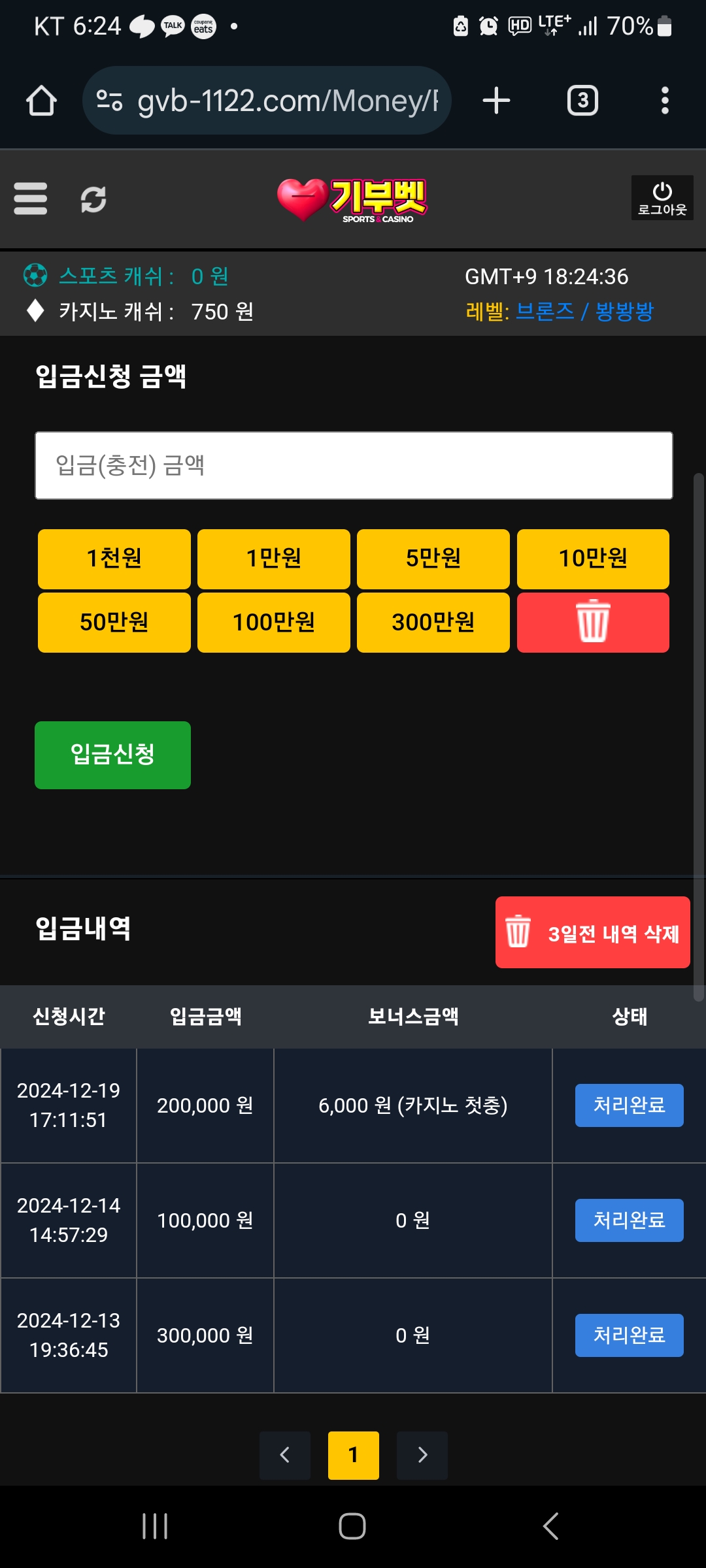The width and height of the screenshot is (706, 1568).
Task: Go to the next page arrow
Action: coord(422,1455)
